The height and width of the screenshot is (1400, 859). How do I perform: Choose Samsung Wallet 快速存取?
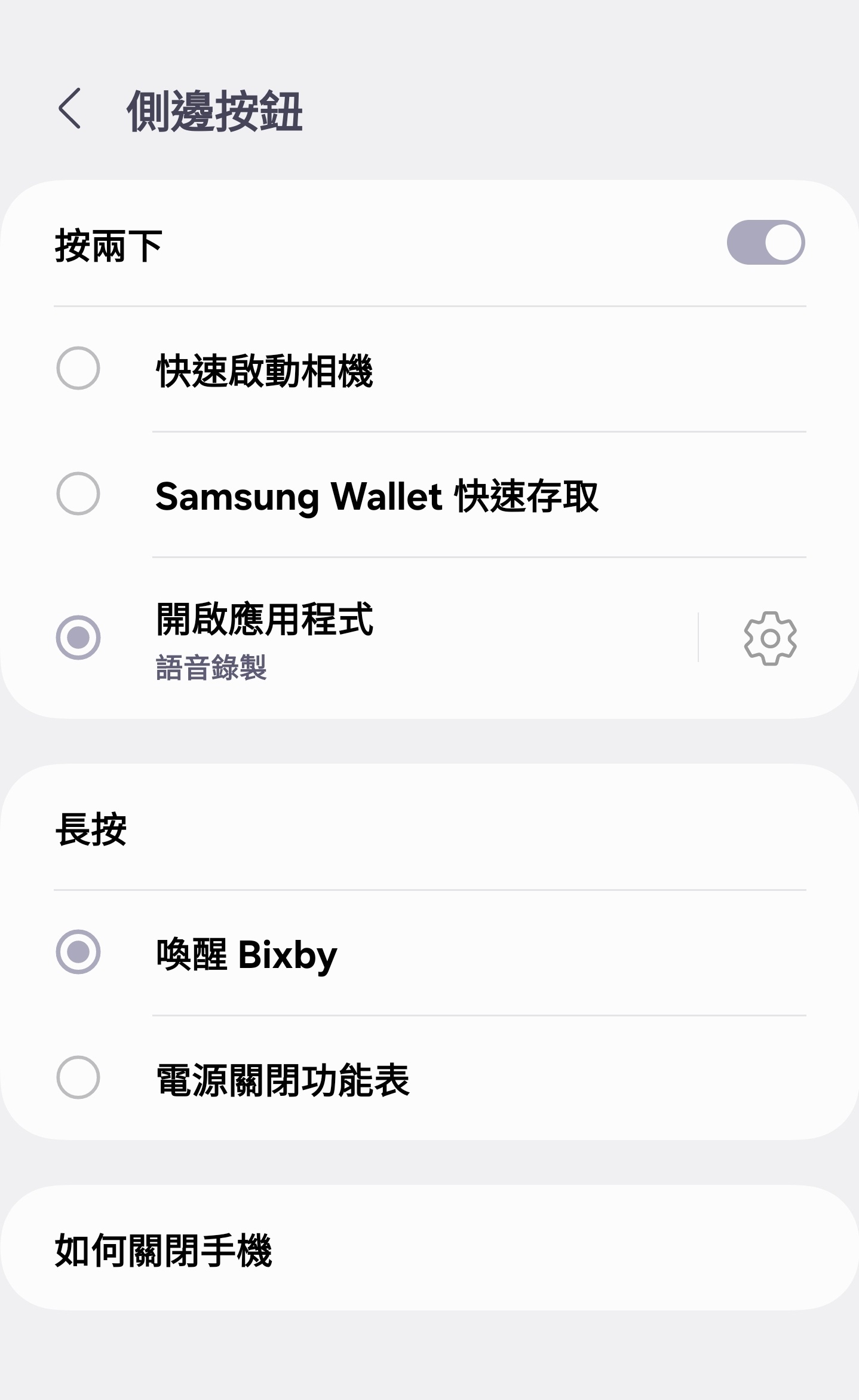(429, 495)
